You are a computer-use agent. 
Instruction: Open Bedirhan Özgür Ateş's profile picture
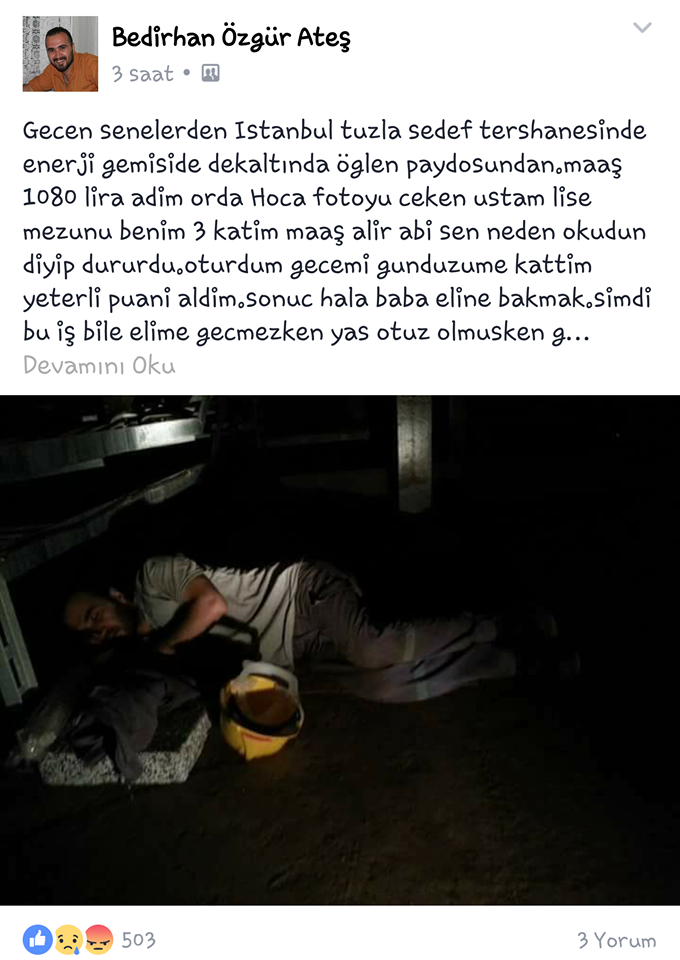61,54
